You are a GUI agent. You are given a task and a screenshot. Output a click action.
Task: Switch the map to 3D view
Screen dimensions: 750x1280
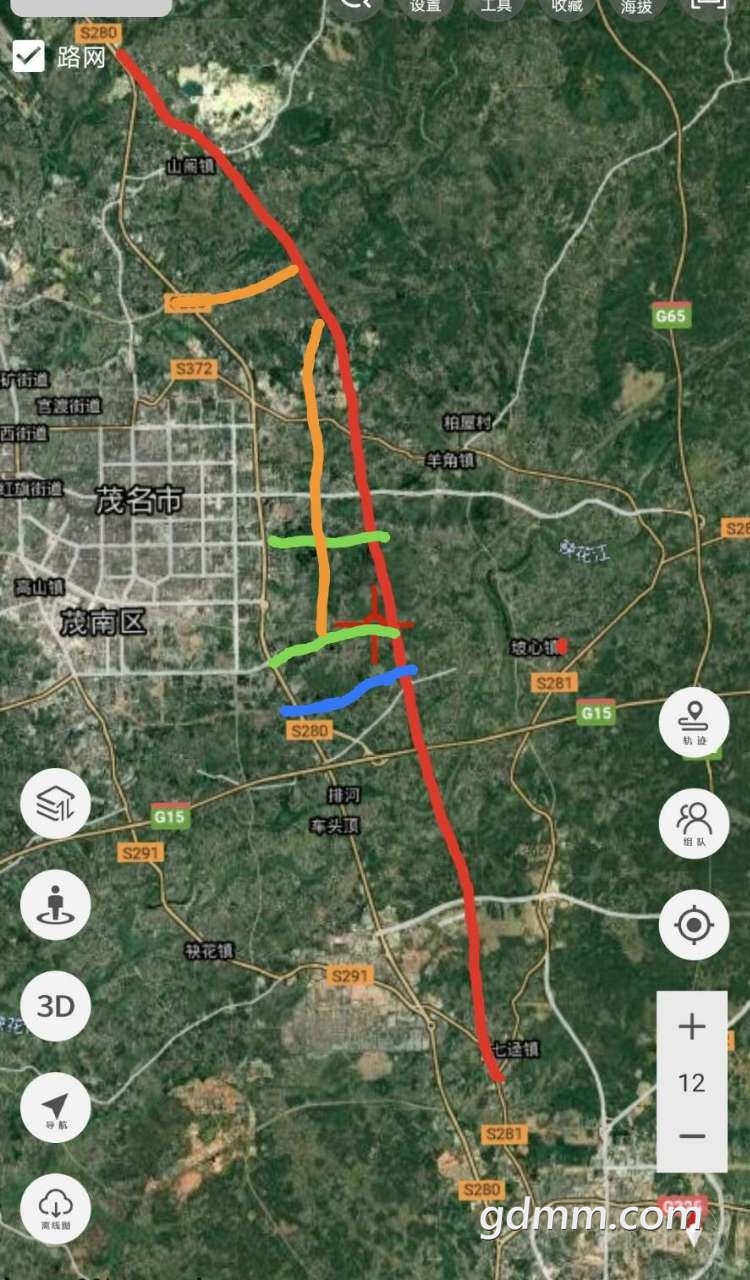pyautogui.click(x=55, y=1005)
